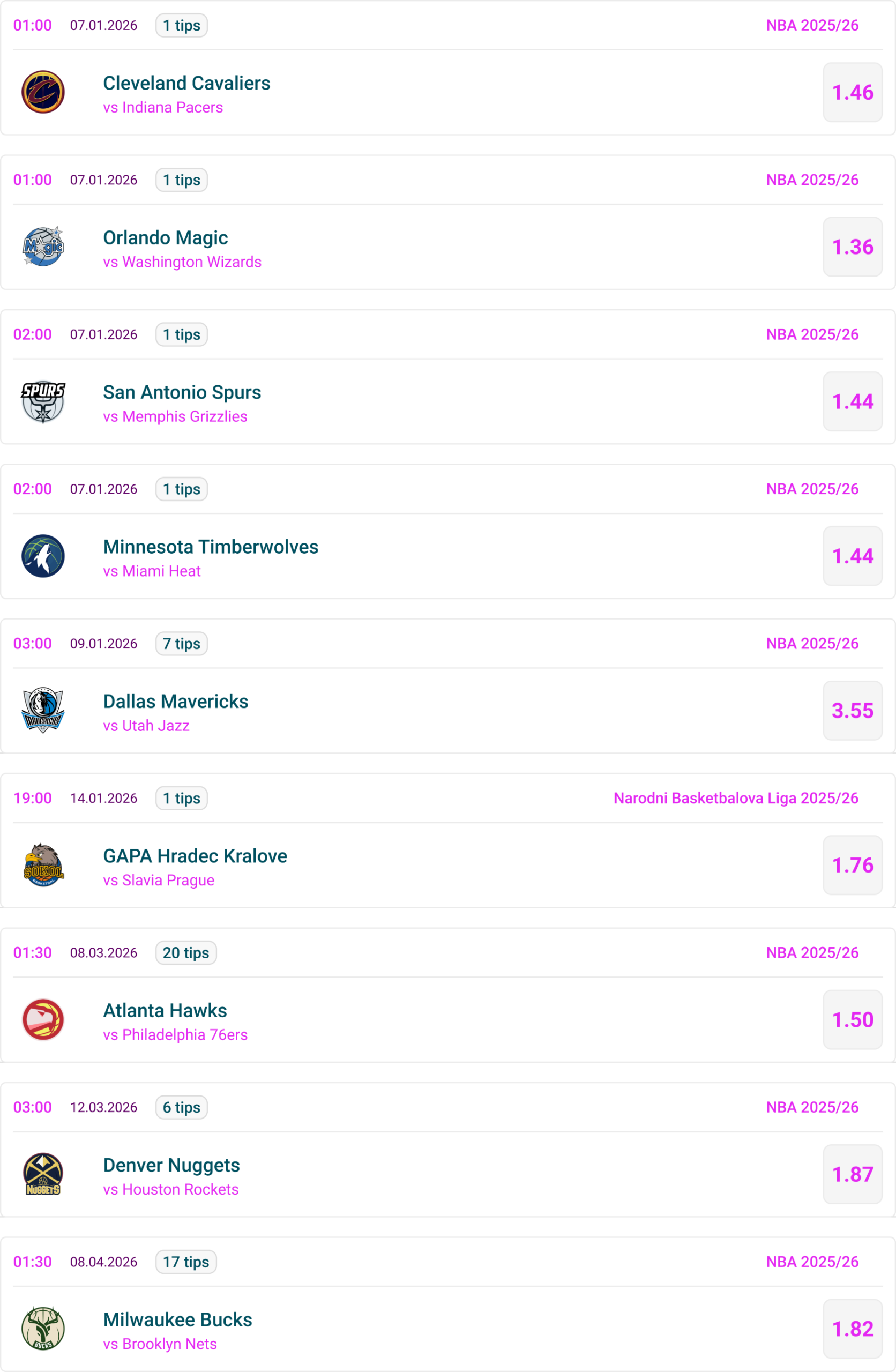The height and width of the screenshot is (1372, 896).
Task: Select the 1.36 odds for Orlando Magic
Action: pyautogui.click(x=852, y=247)
